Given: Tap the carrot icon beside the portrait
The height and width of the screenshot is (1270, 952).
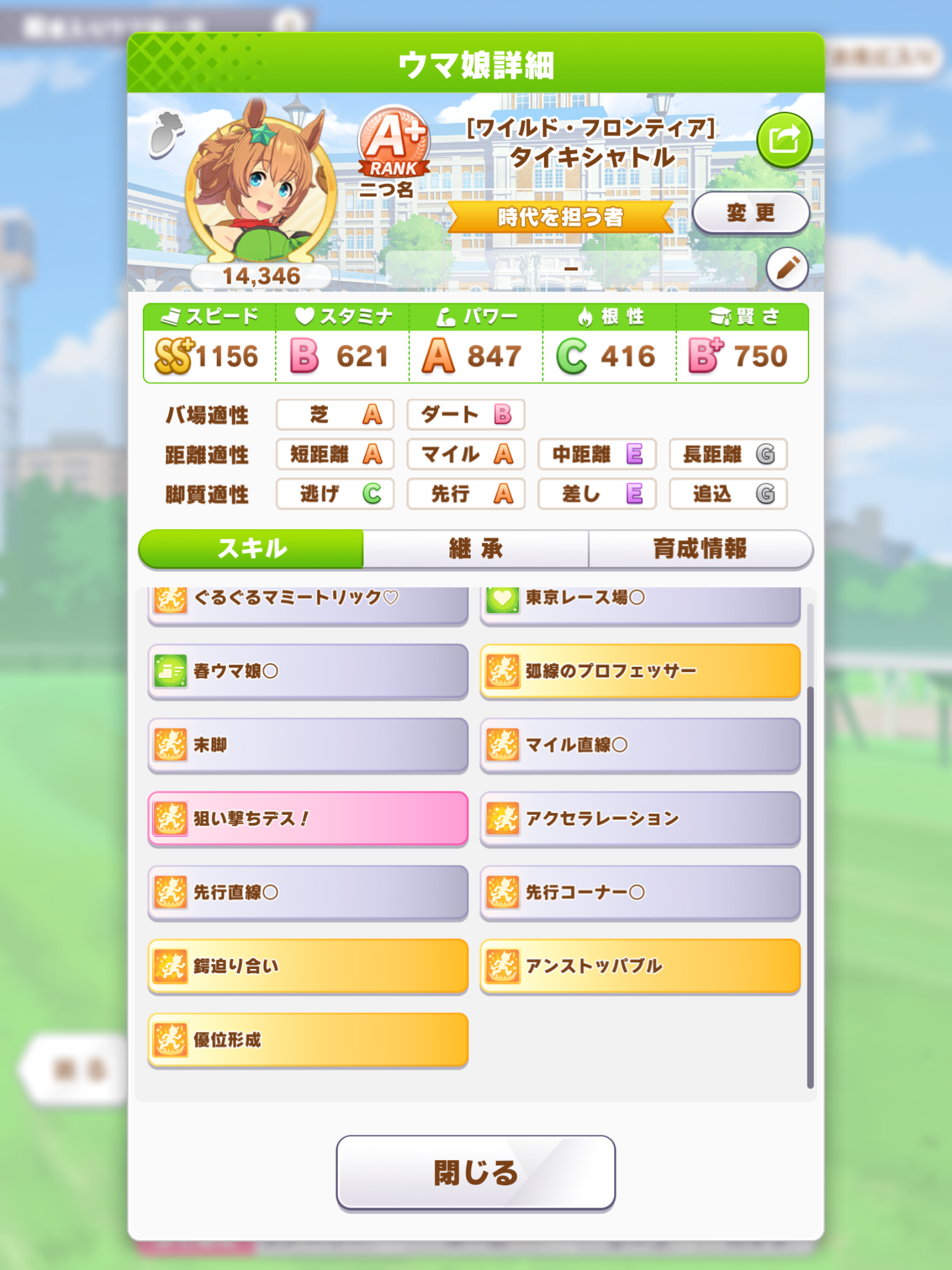Looking at the screenshot, I should 166,135.
